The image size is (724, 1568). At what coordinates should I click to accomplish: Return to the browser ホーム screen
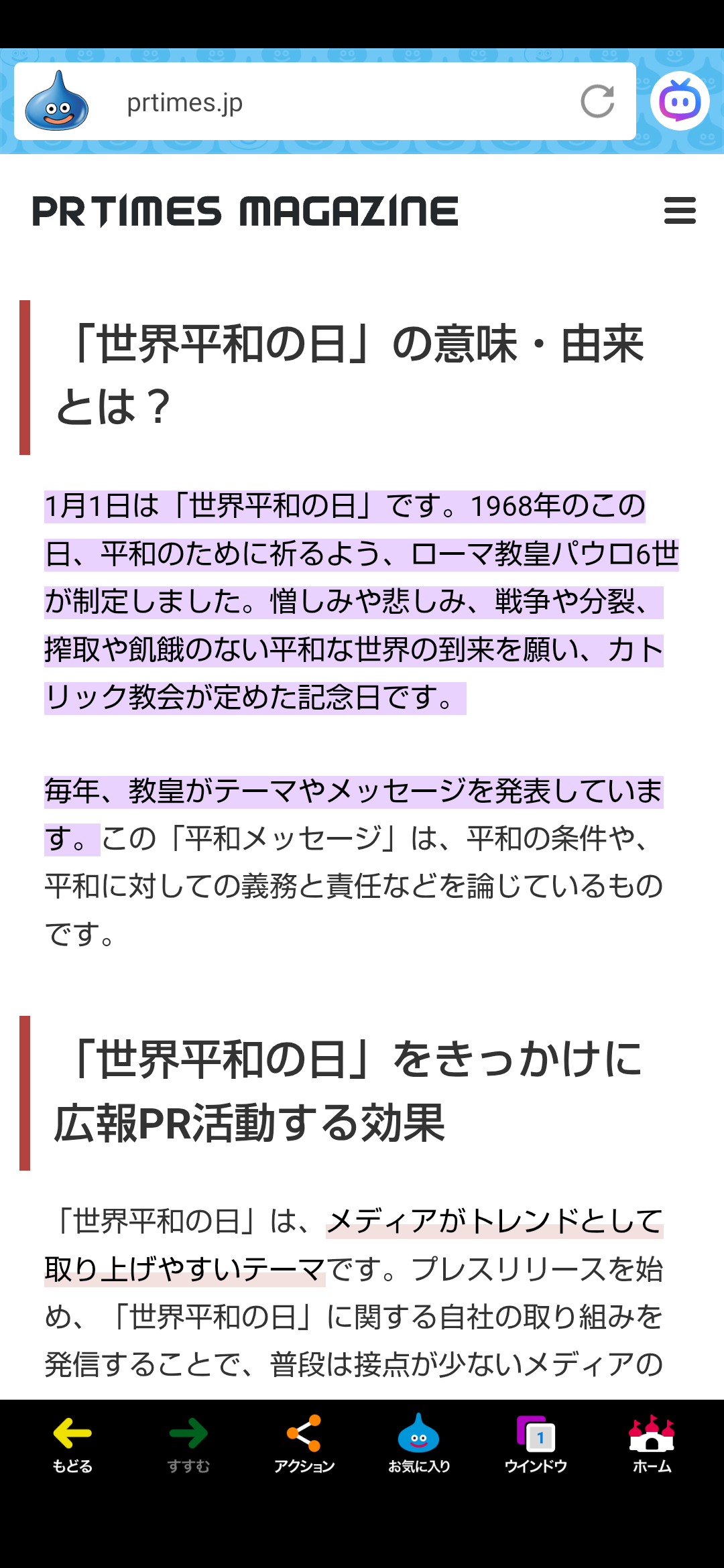652,1444
